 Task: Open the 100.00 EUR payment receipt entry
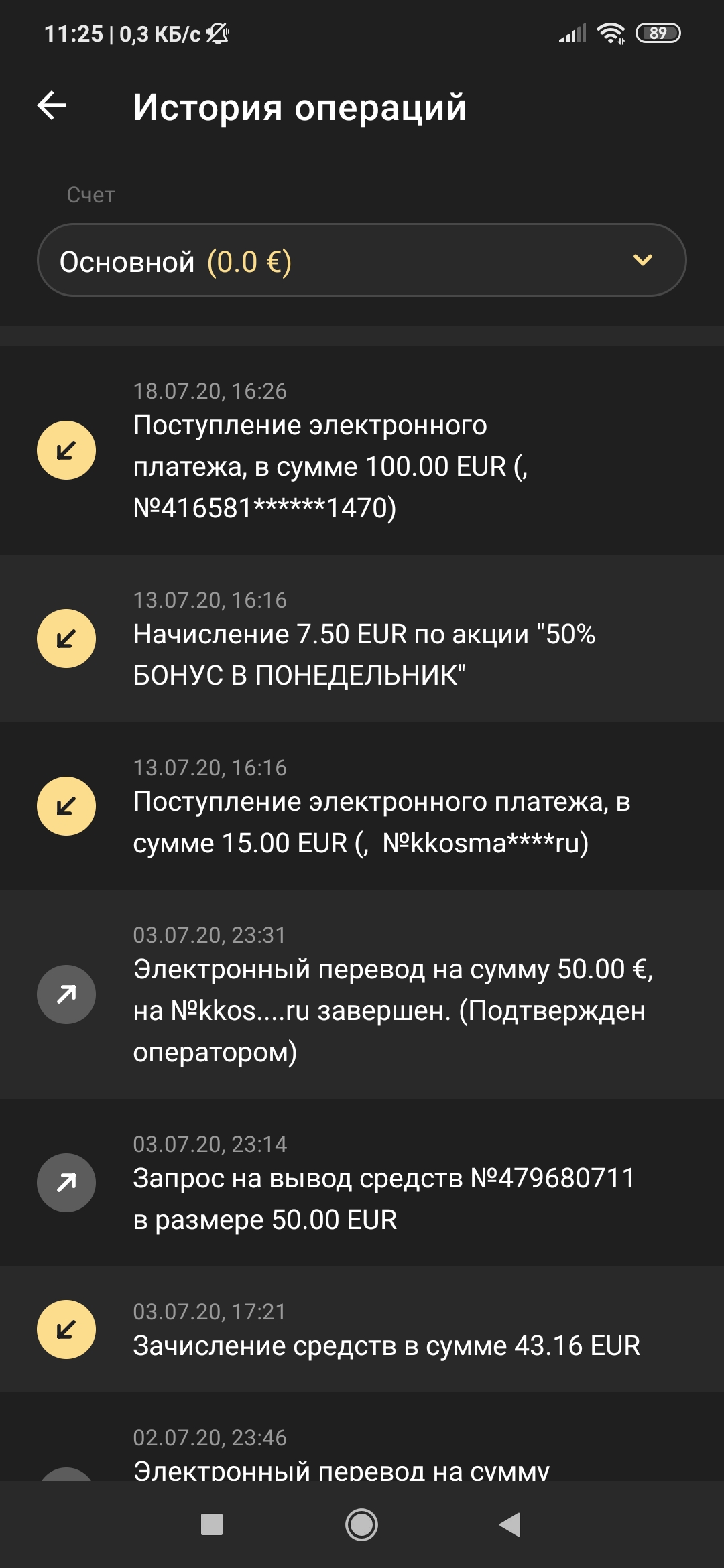(362, 450)
